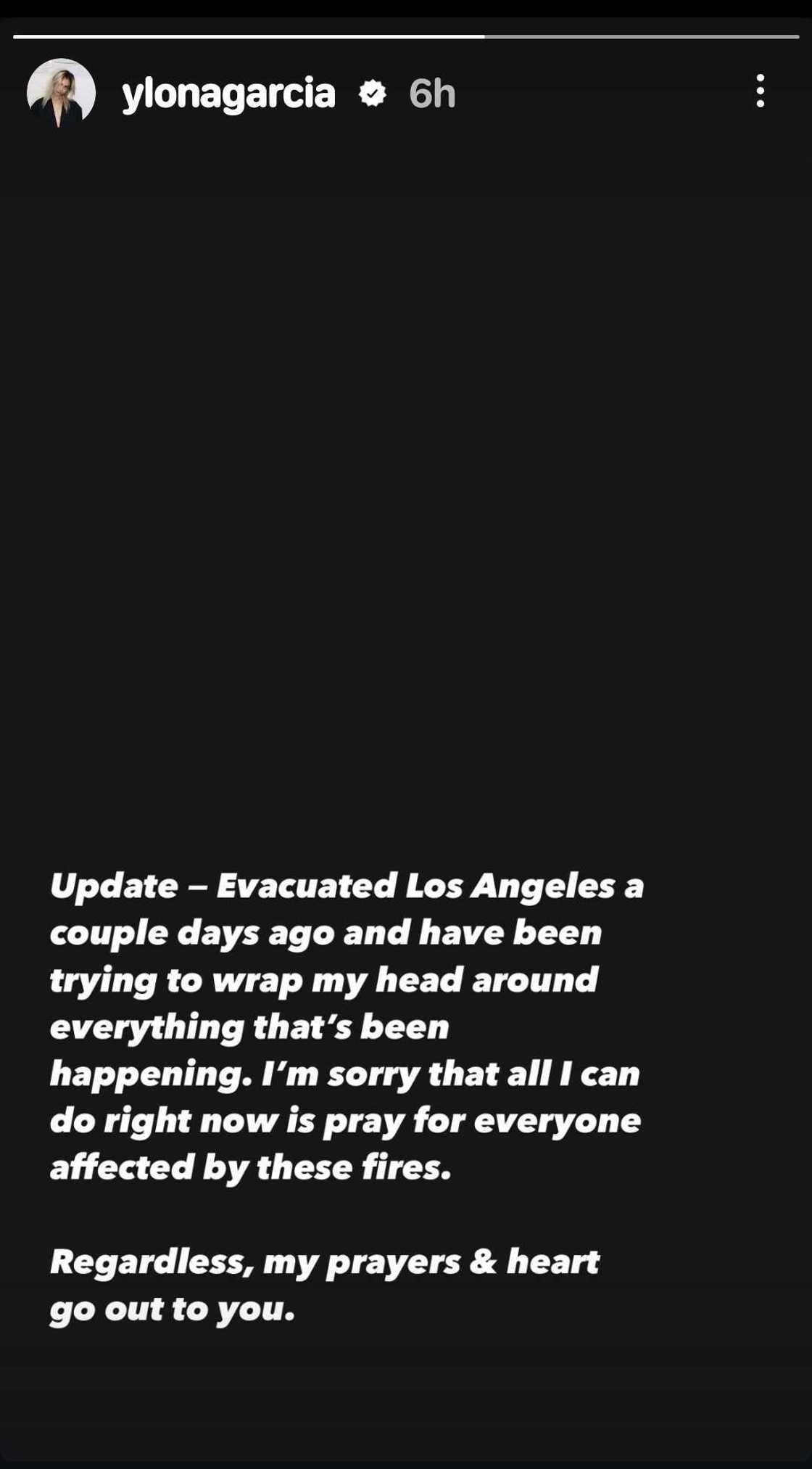Open the story overflow menu
Viewport: 812px width, 1469px height.
(760, 91)
